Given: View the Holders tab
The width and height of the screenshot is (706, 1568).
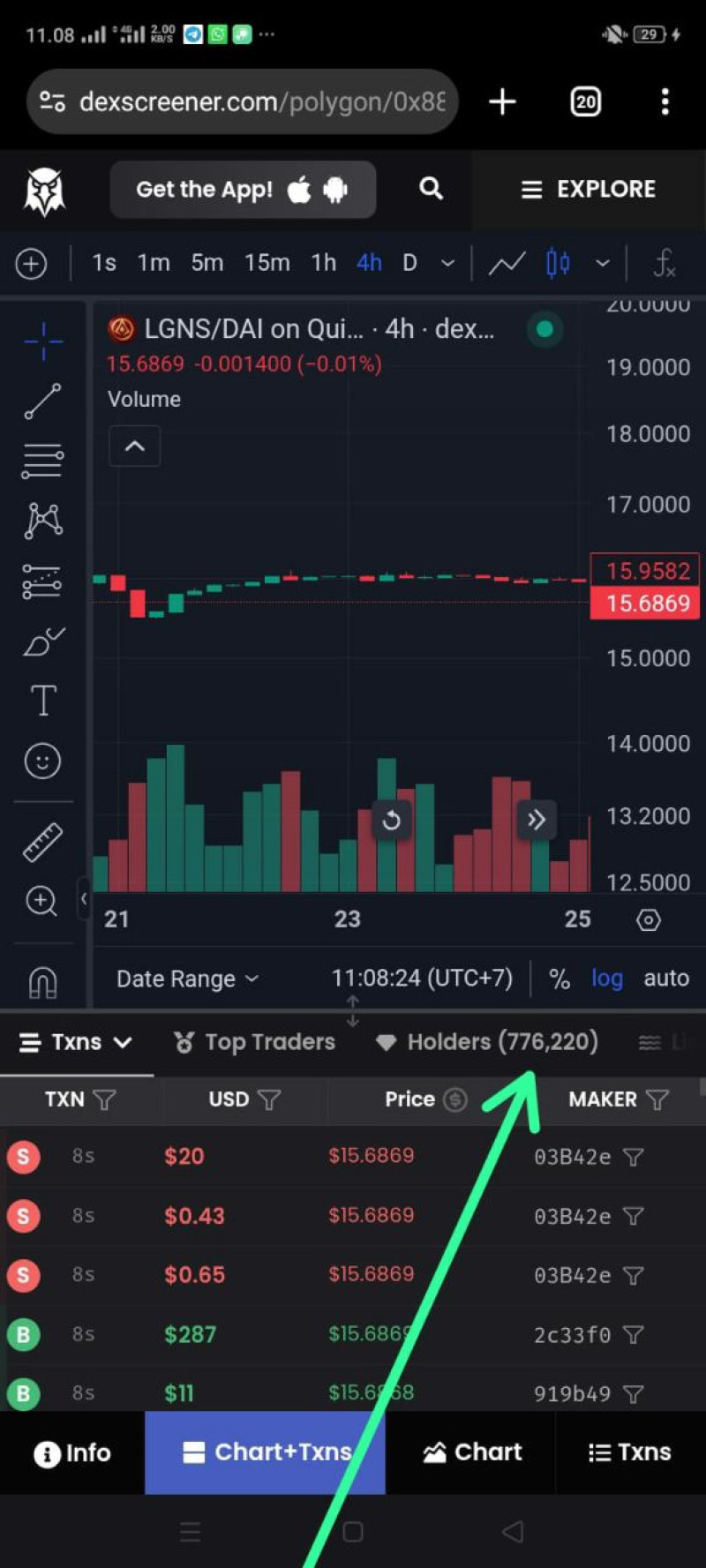Looking at the screenshot, I should 487,1042.
